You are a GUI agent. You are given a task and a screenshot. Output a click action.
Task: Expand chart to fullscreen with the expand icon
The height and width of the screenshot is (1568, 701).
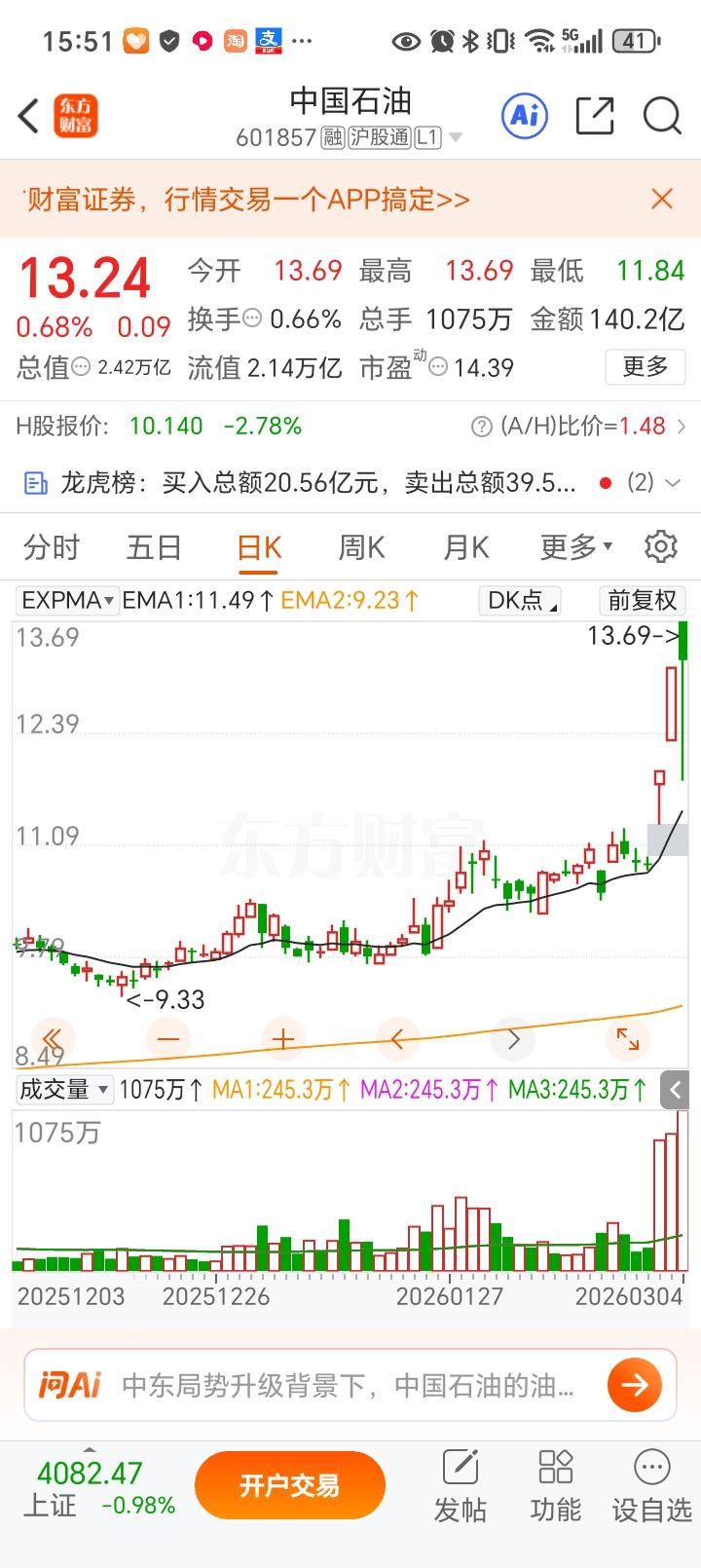tap(627, 1040)
